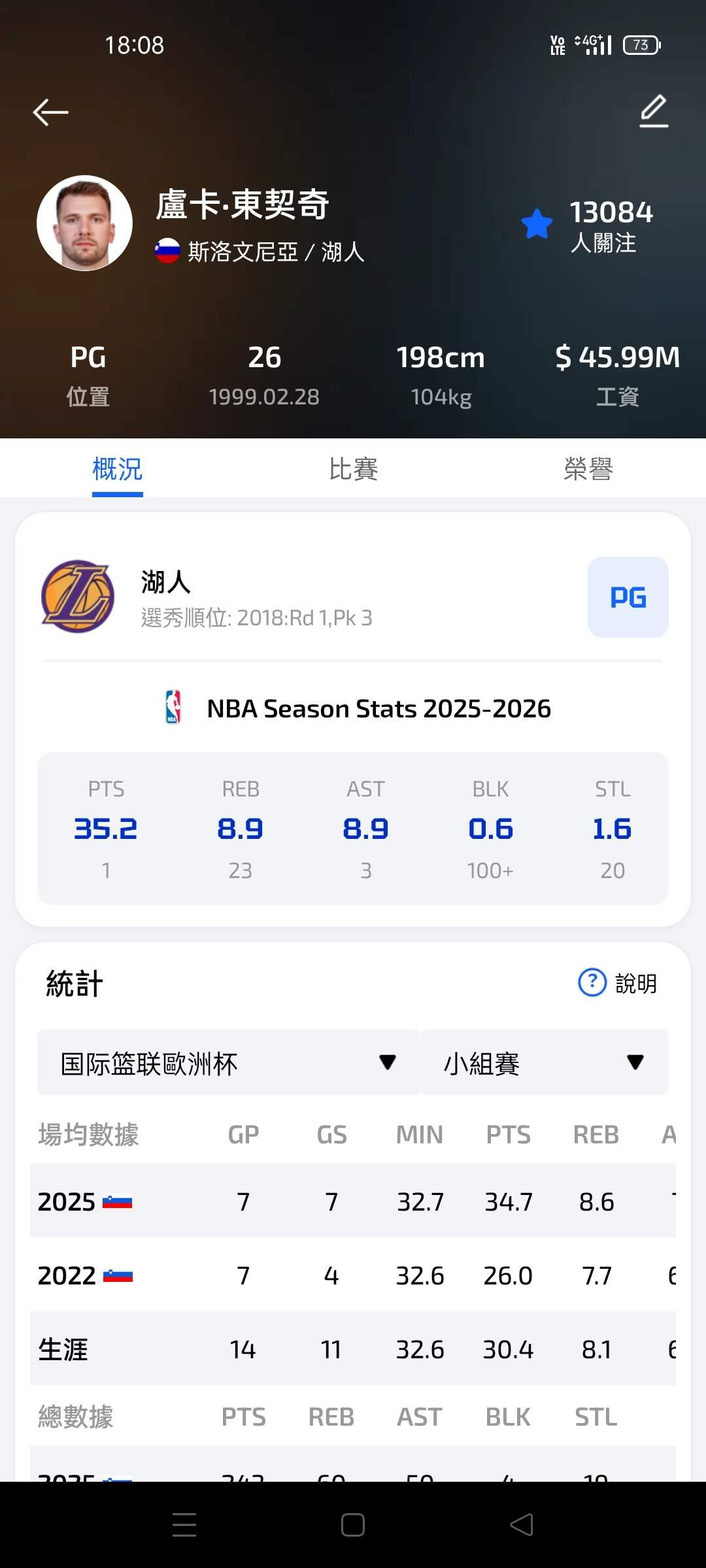This screenshot has height=1568, width=706.
Task: Select the 概況 tab
Action: (118, 469)
